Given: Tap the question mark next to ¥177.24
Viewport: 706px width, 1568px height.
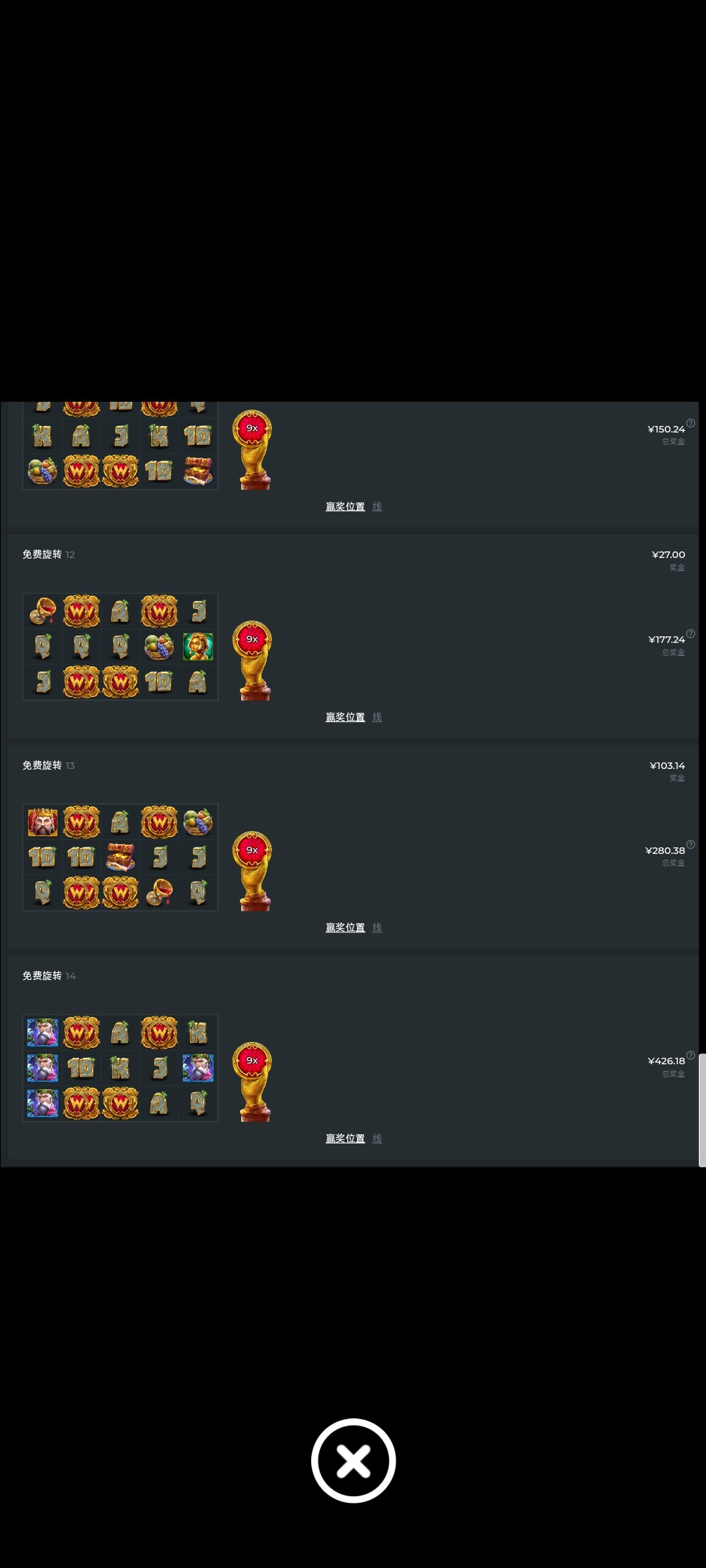Looking at the screenshot, I should [691, 634].
